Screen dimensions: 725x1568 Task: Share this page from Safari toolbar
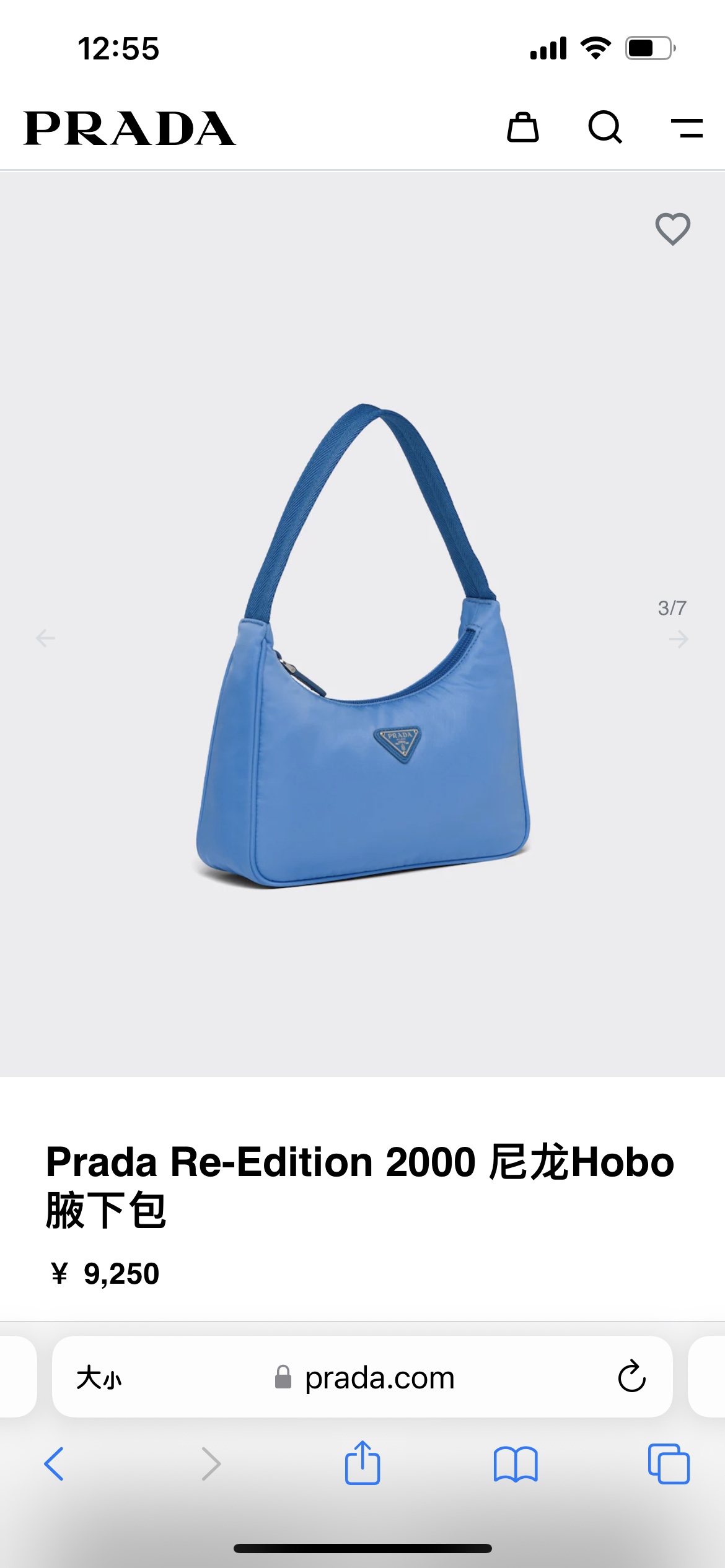coord(362,1463)
